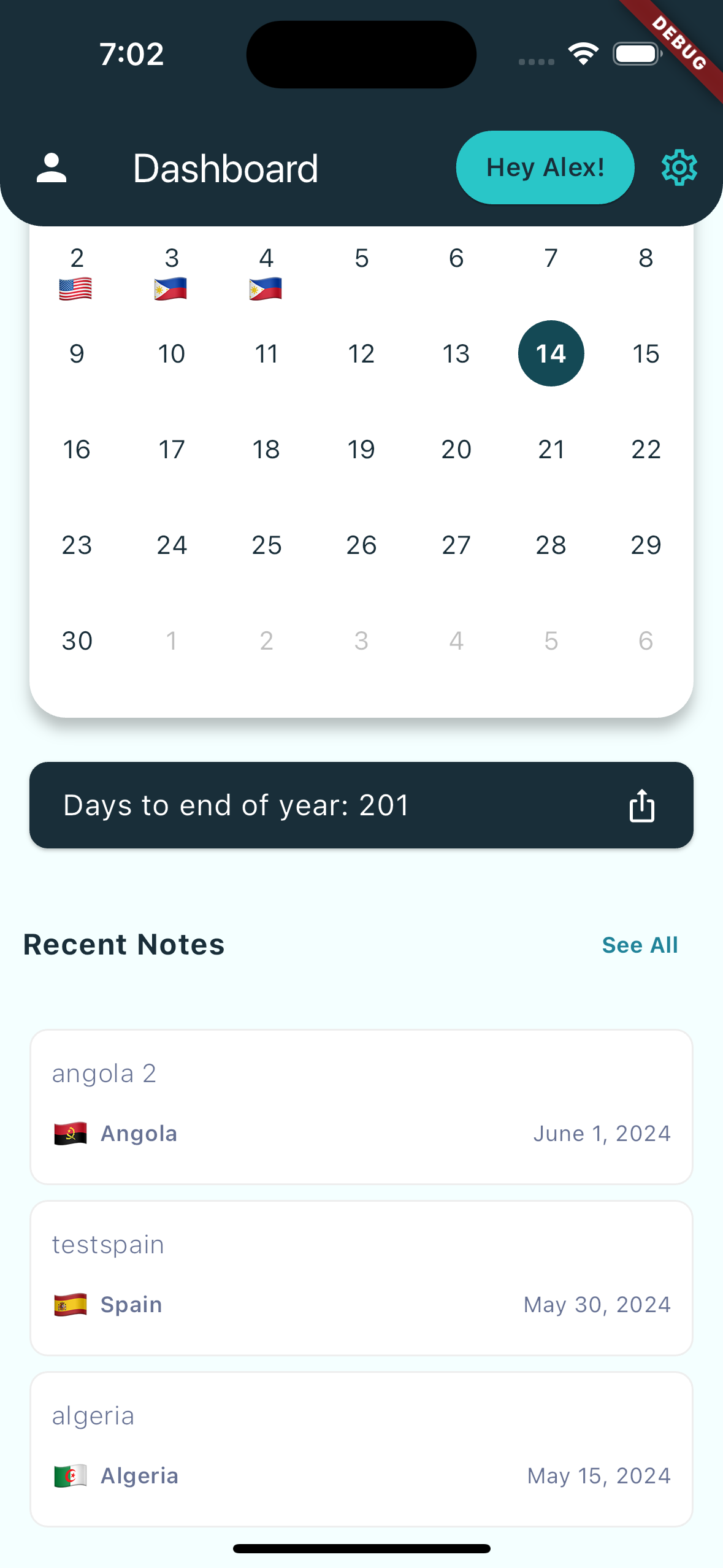
Task: Select day 14 on the calendar
Action: pyautogui.click(x=551, y=353)
